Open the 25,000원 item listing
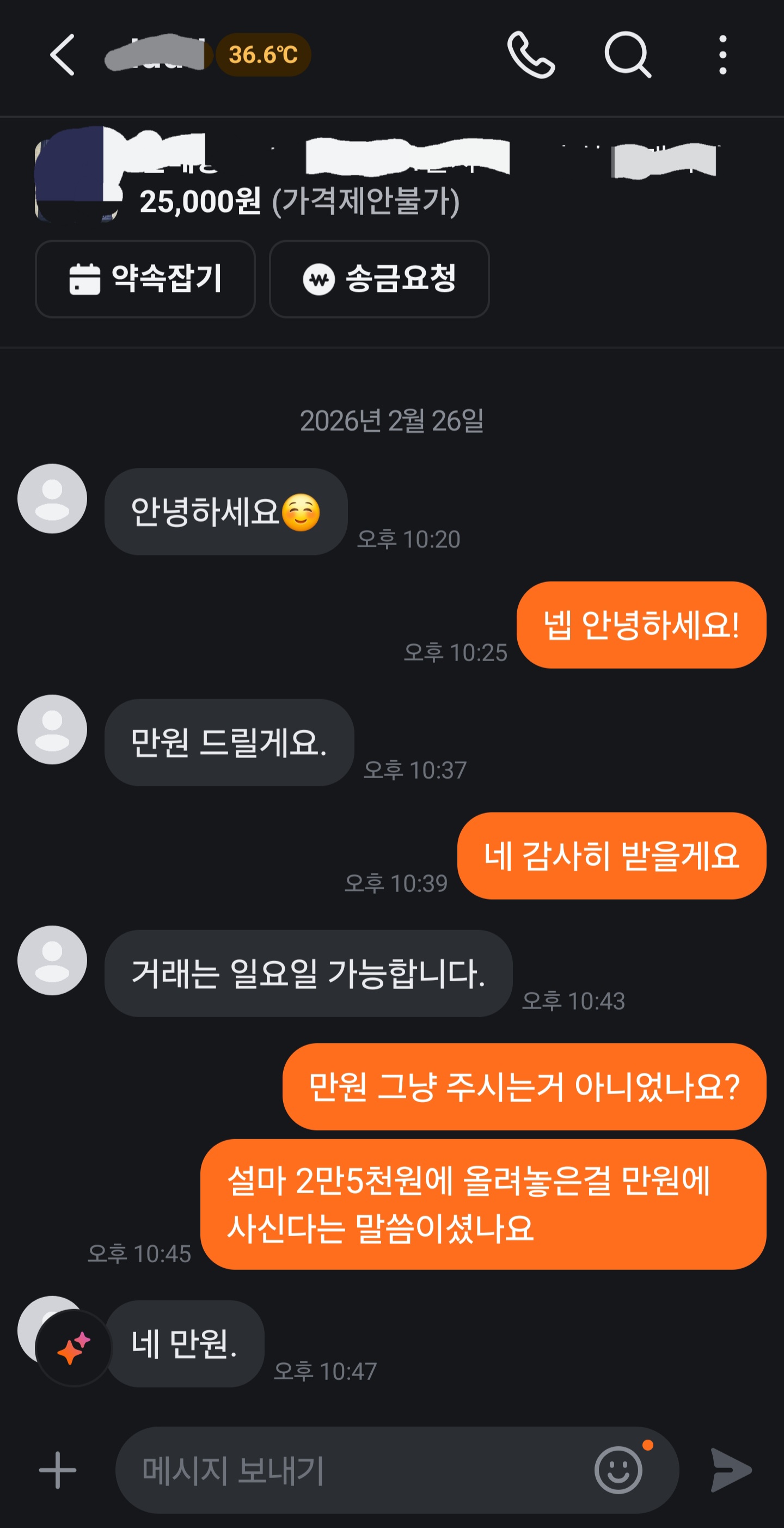 [379, 175]
